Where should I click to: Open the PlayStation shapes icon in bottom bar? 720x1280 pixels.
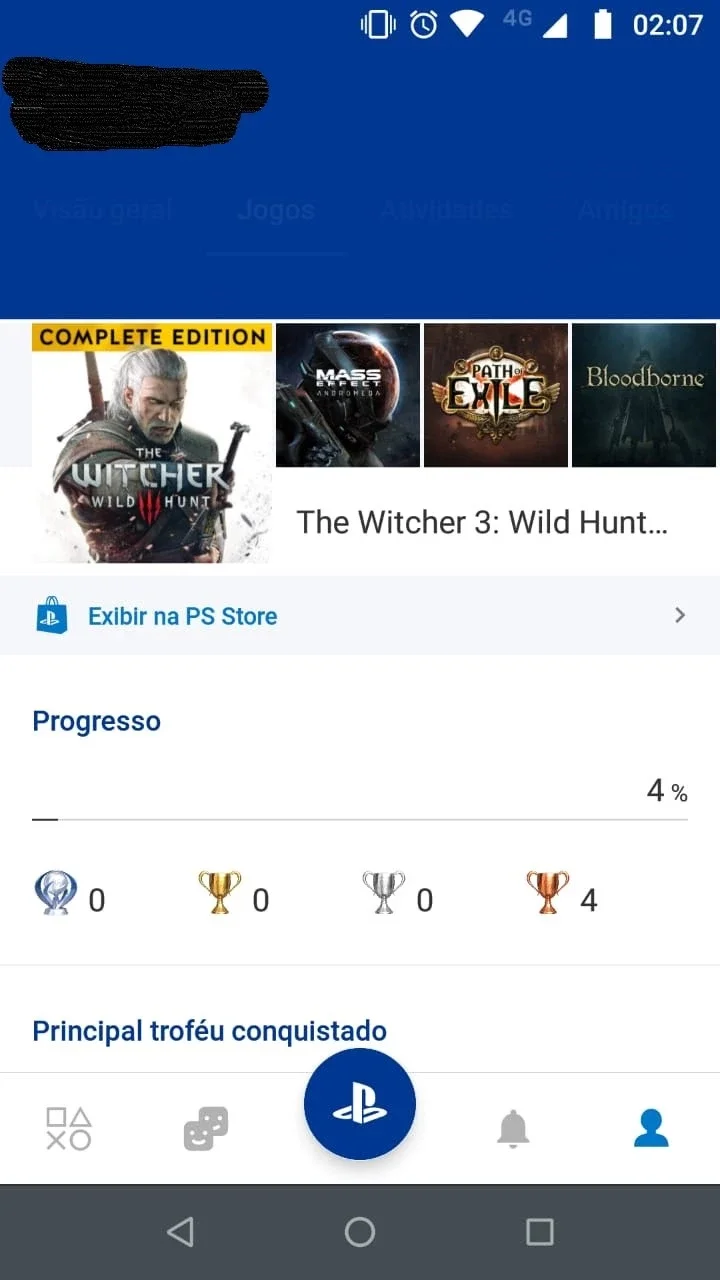click(69, 1129)
